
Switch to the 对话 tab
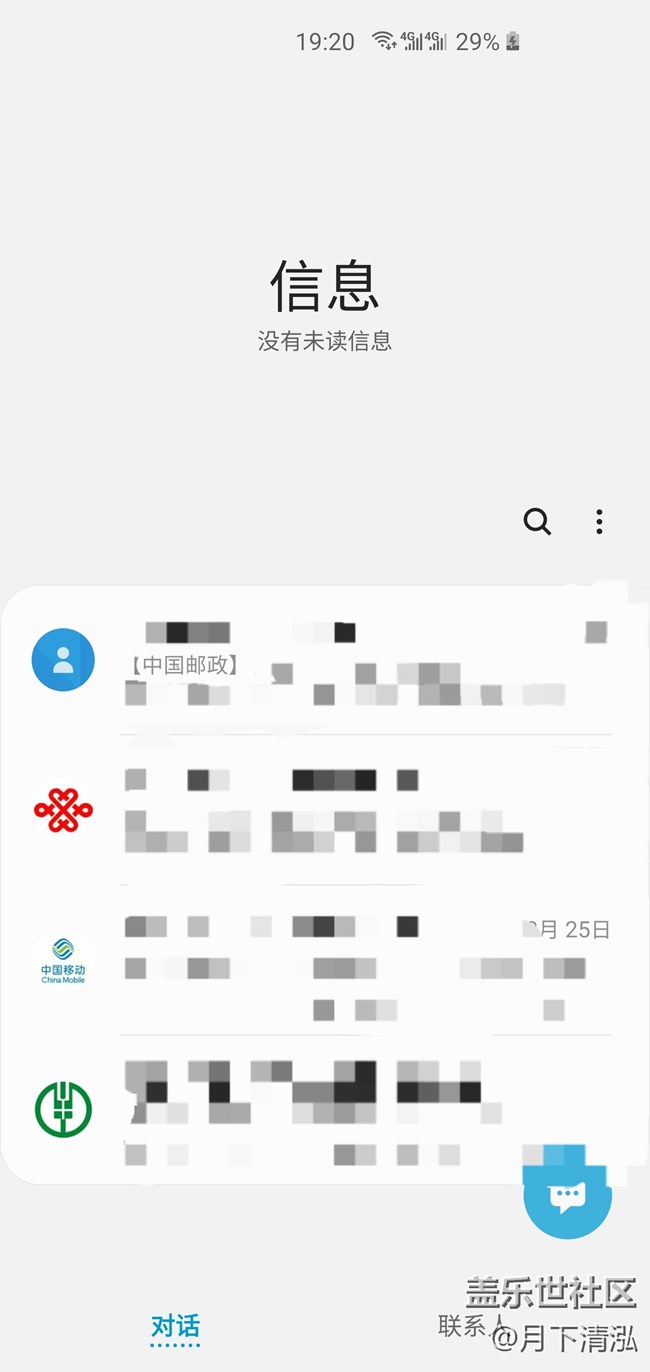point(175,1328)
